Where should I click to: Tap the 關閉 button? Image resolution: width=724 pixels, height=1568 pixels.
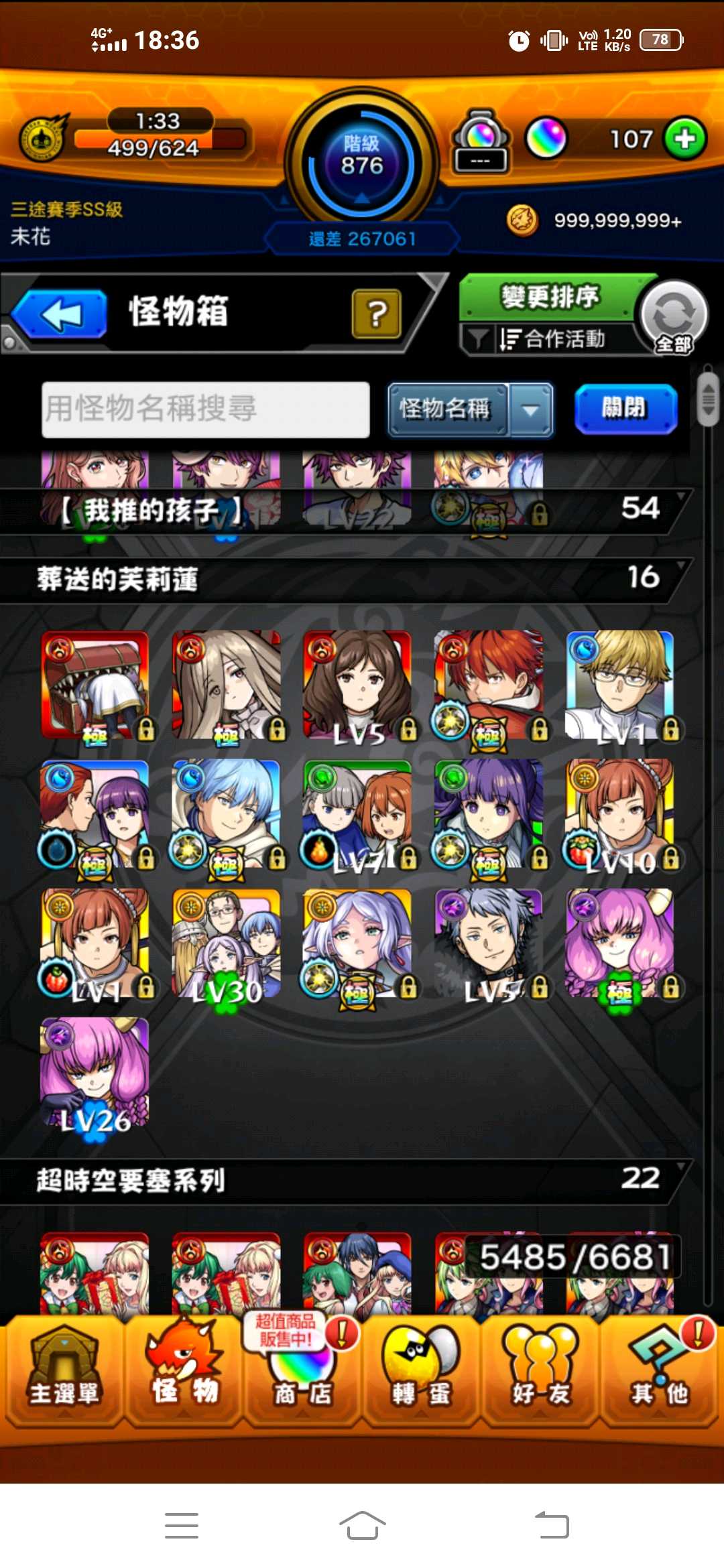[625, 409]
